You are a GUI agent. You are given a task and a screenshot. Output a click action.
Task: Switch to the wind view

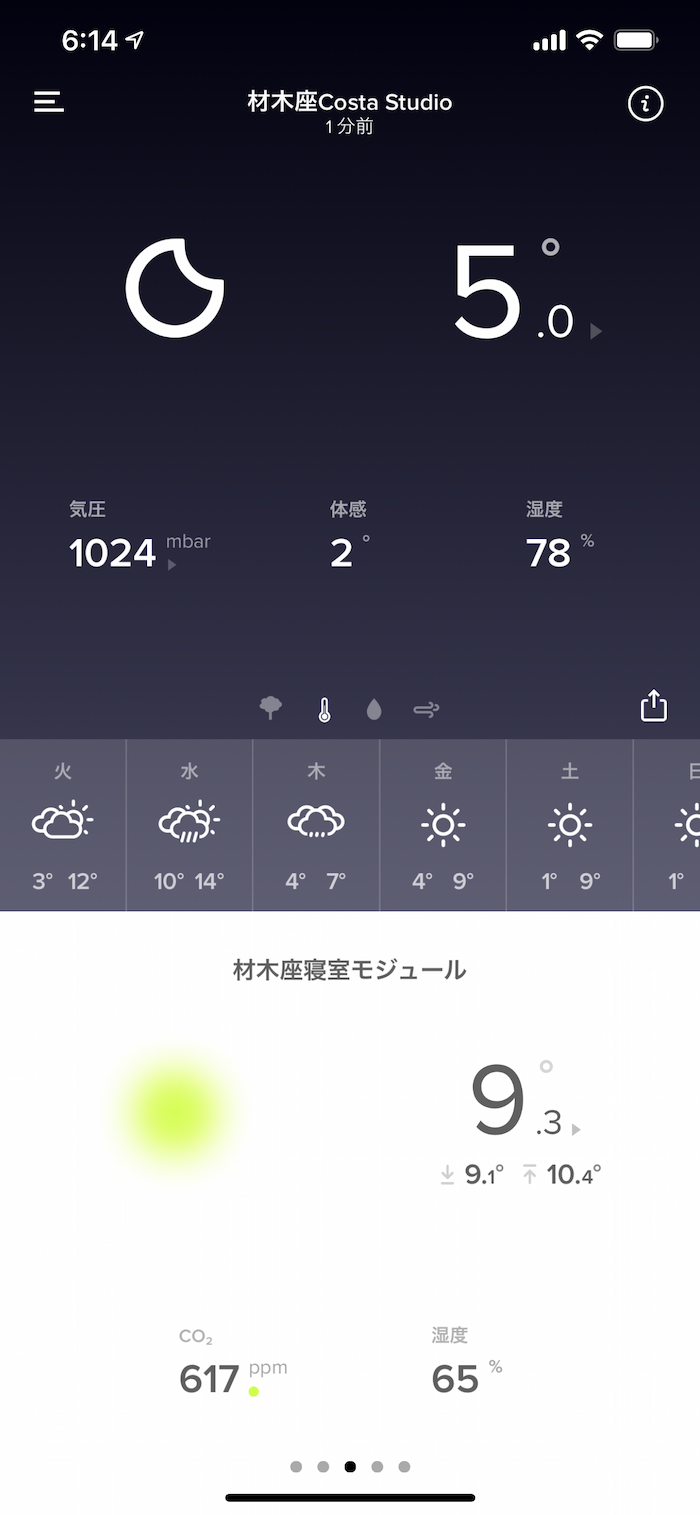pos(426,710)
